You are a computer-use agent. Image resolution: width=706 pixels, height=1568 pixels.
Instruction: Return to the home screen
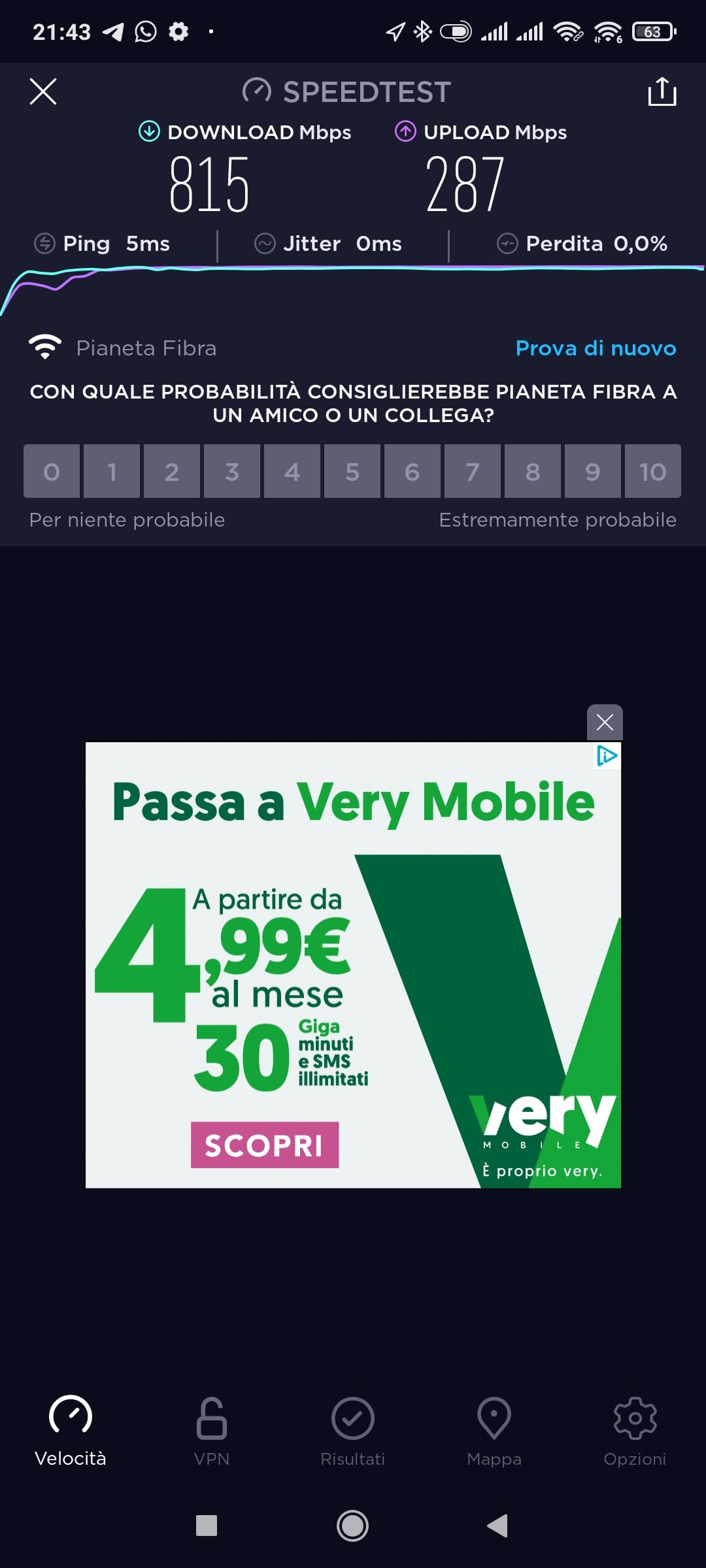(x=353, y=1526)
